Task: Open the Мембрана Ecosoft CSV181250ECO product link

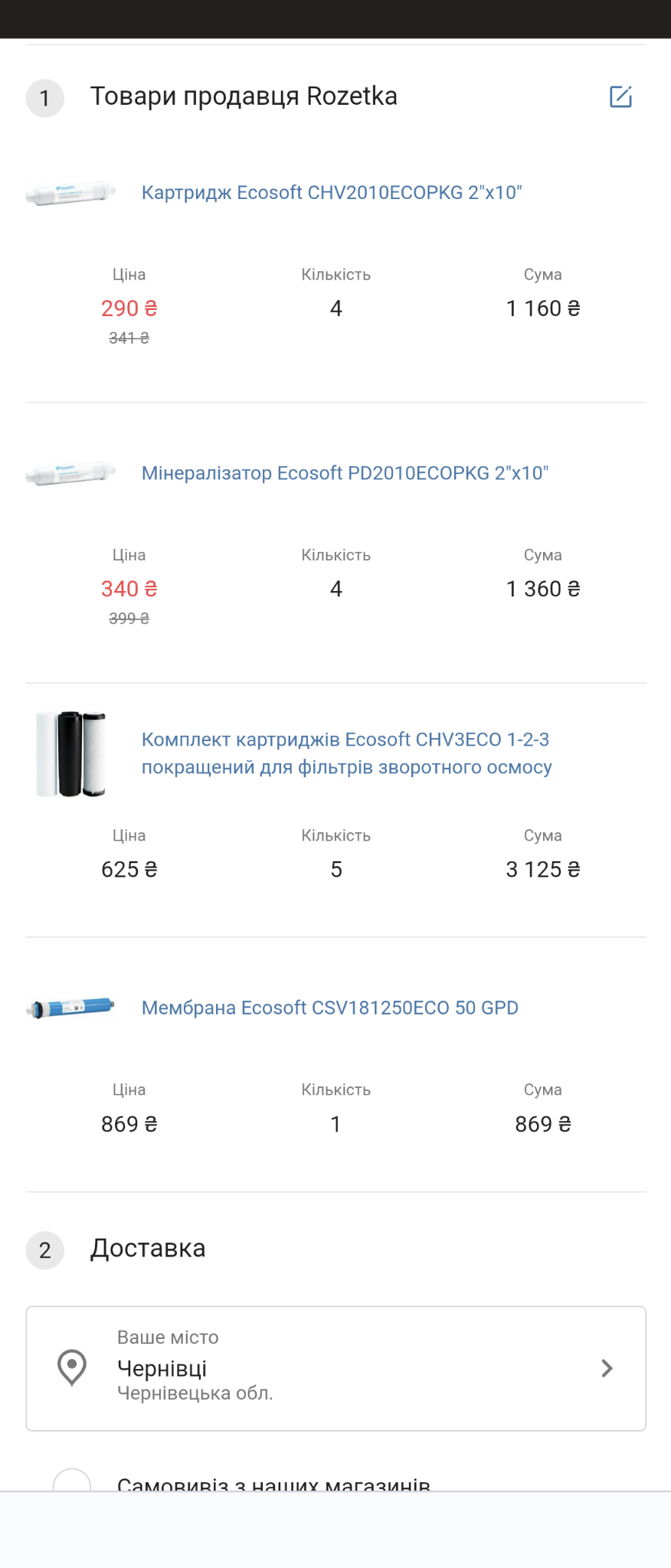Action: [x=329, y=1008]
